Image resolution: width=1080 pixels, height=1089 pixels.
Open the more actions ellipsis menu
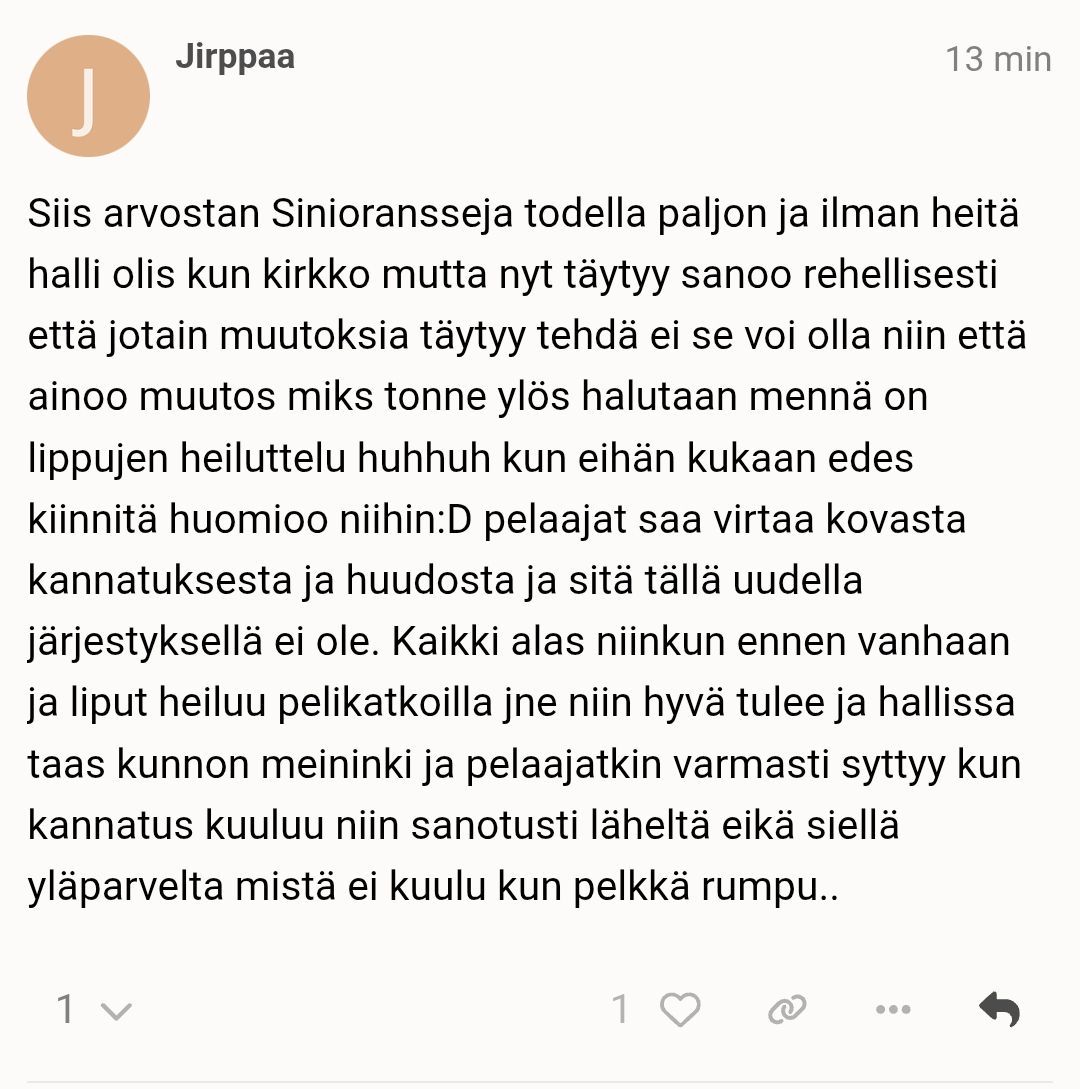[893, 1010]
